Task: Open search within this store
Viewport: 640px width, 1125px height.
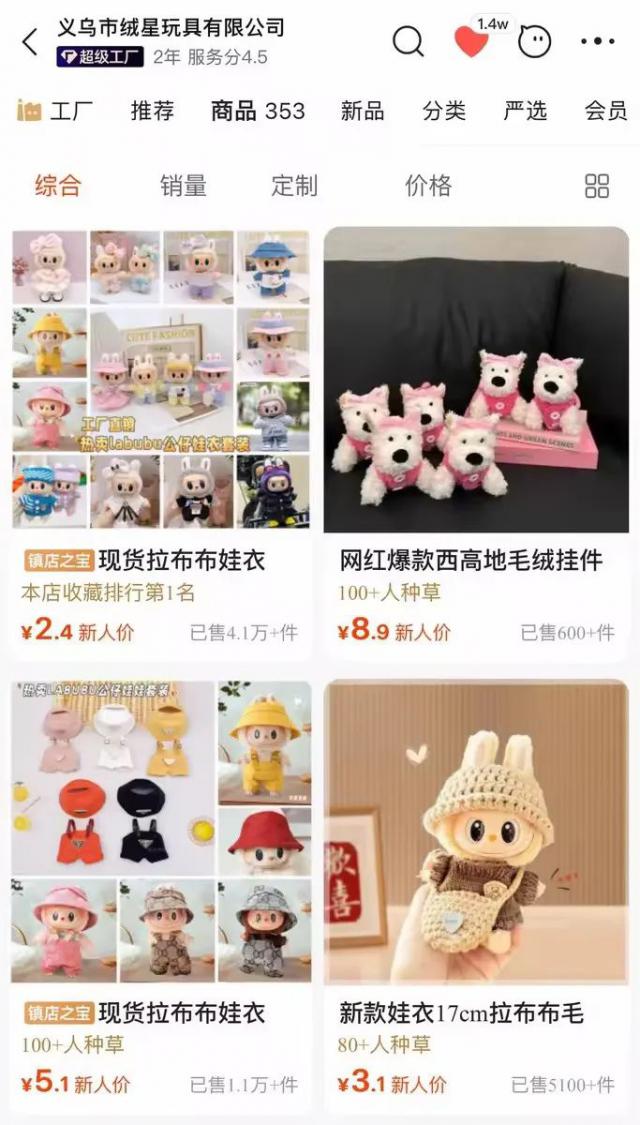Action: pyautogui.click(x=408, y=42)
